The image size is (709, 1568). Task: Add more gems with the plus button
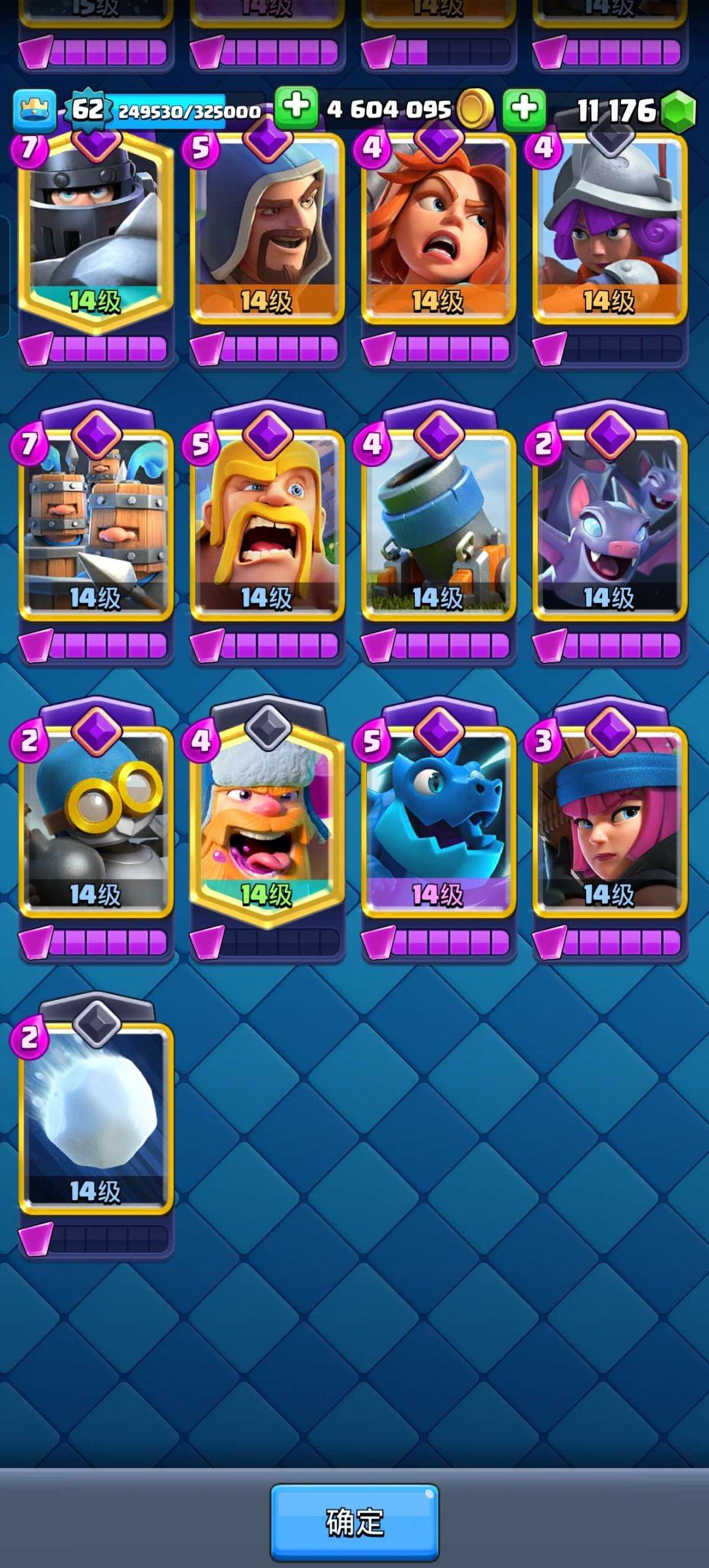525,108
